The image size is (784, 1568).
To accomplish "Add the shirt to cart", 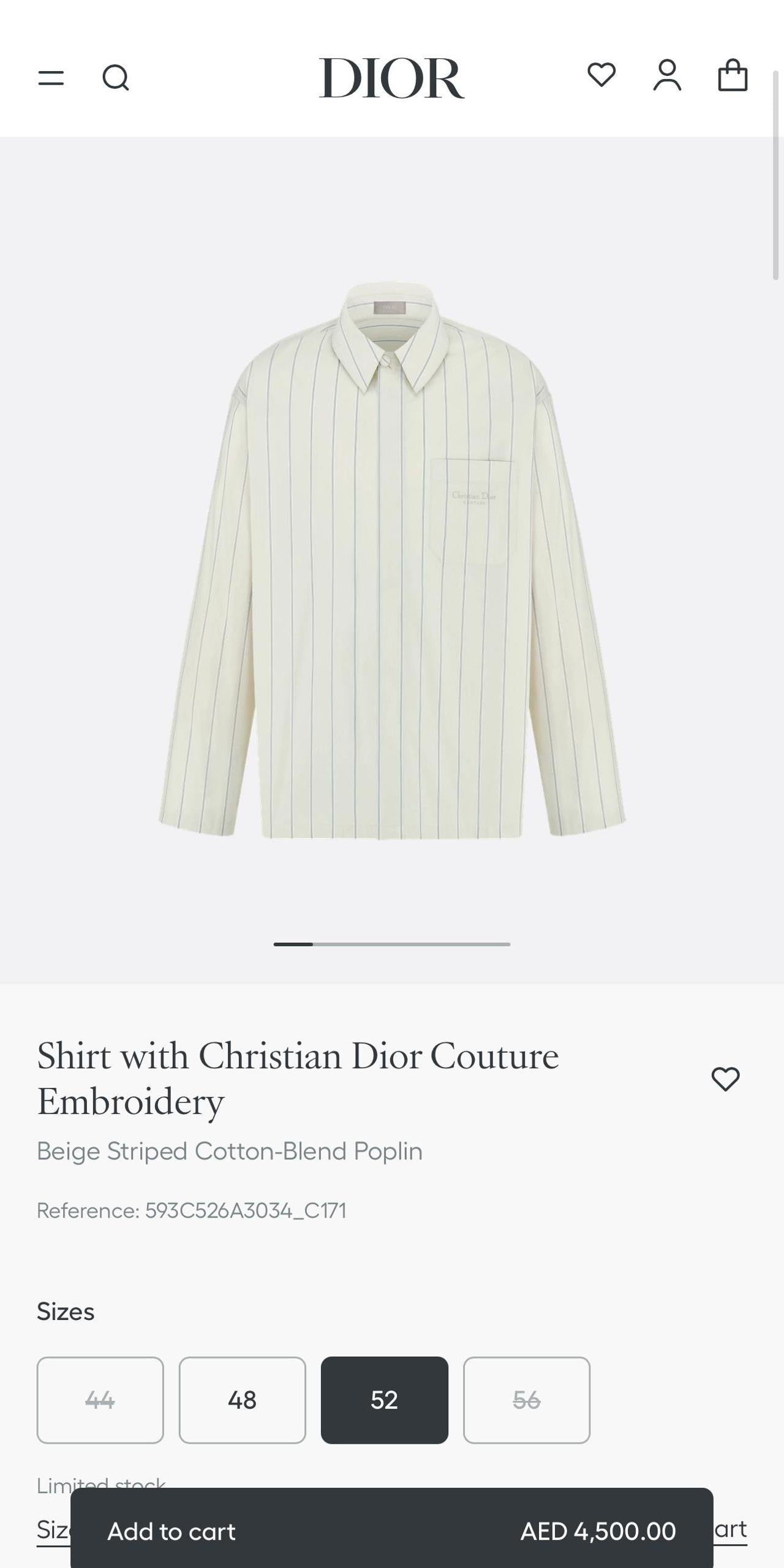I will (x=391, y=1531).
